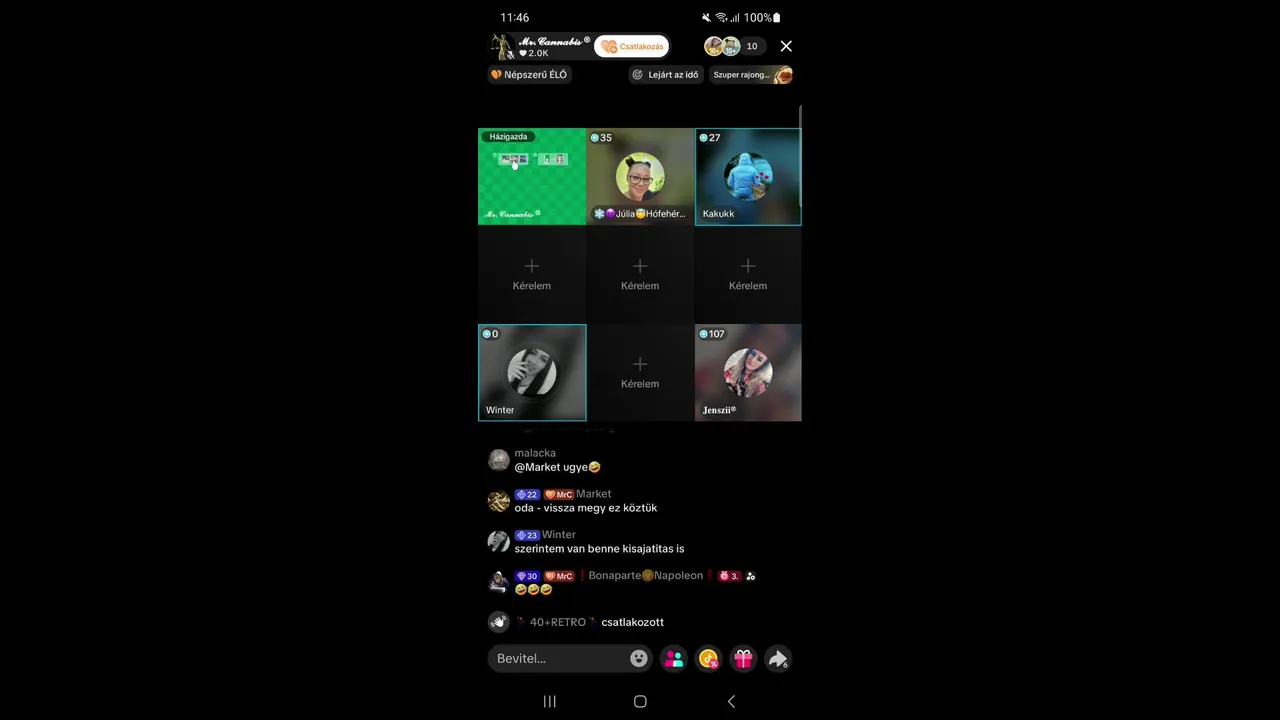Focus the Bevitel... comment field

pos(560,658)
